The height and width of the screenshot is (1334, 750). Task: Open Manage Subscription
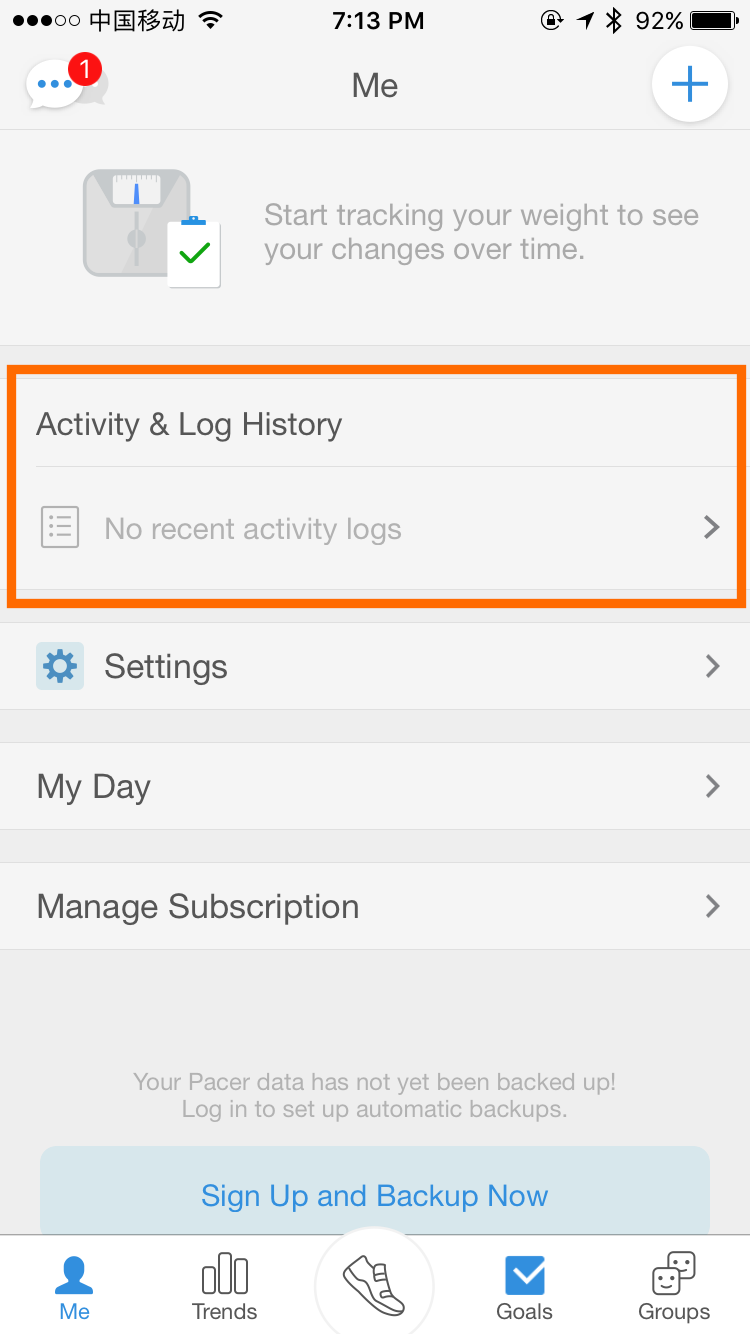pyautogui.click(x=375, y=906)
